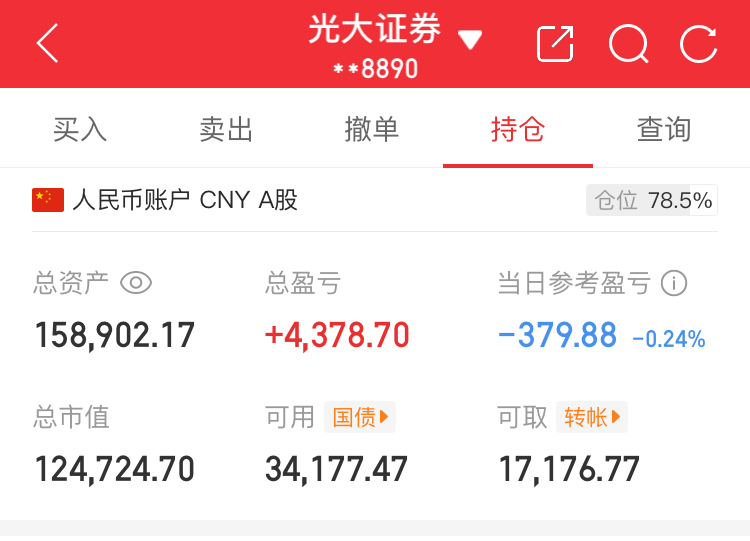Open the search magnifier icon
This screenshot has width=750, height=541.
pyautogui.click(x=628, y=44)
